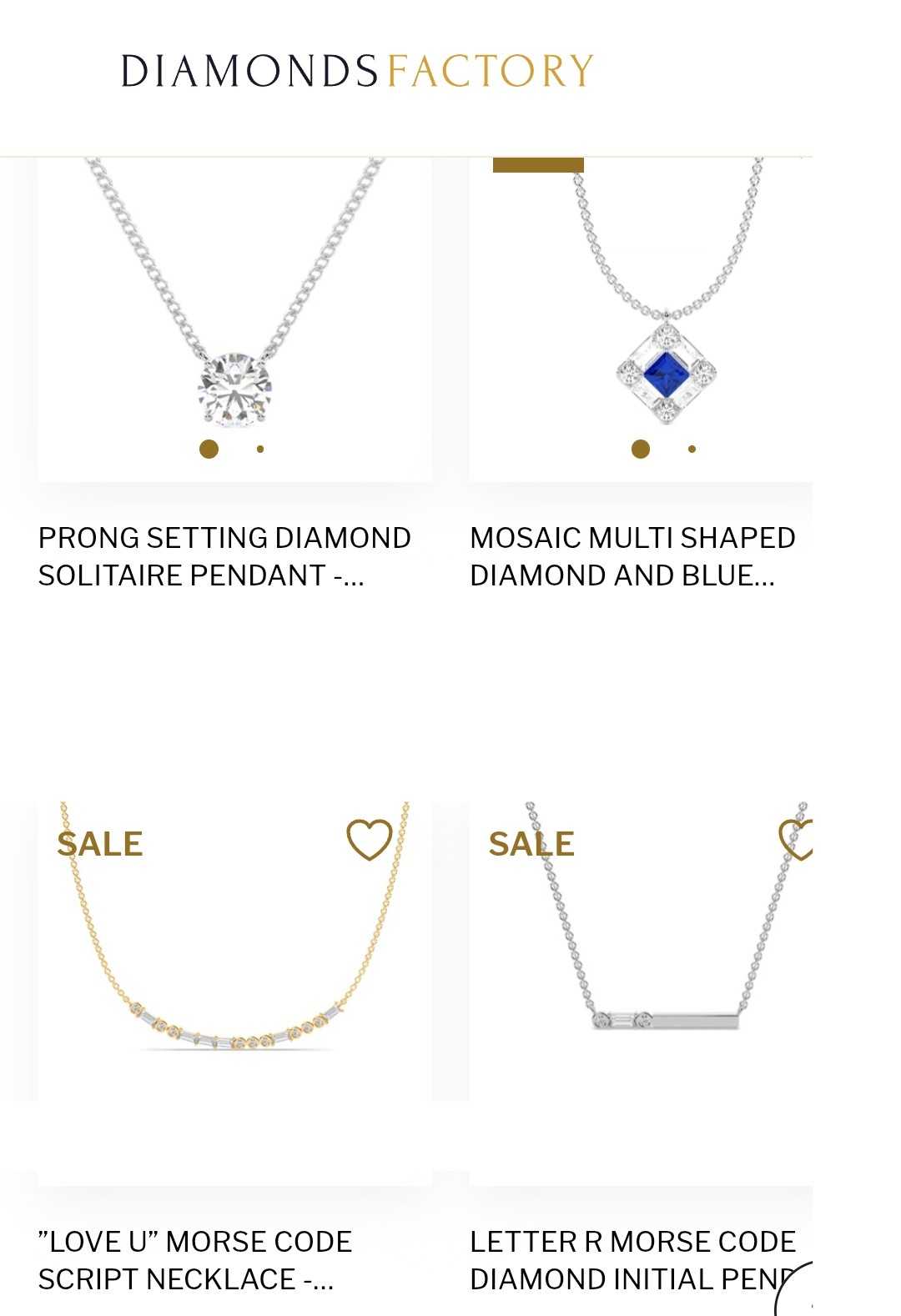Show second image of Prong Setting Solitaire Pendant
Screen dimensions: 901x1316
coord(260,449)
